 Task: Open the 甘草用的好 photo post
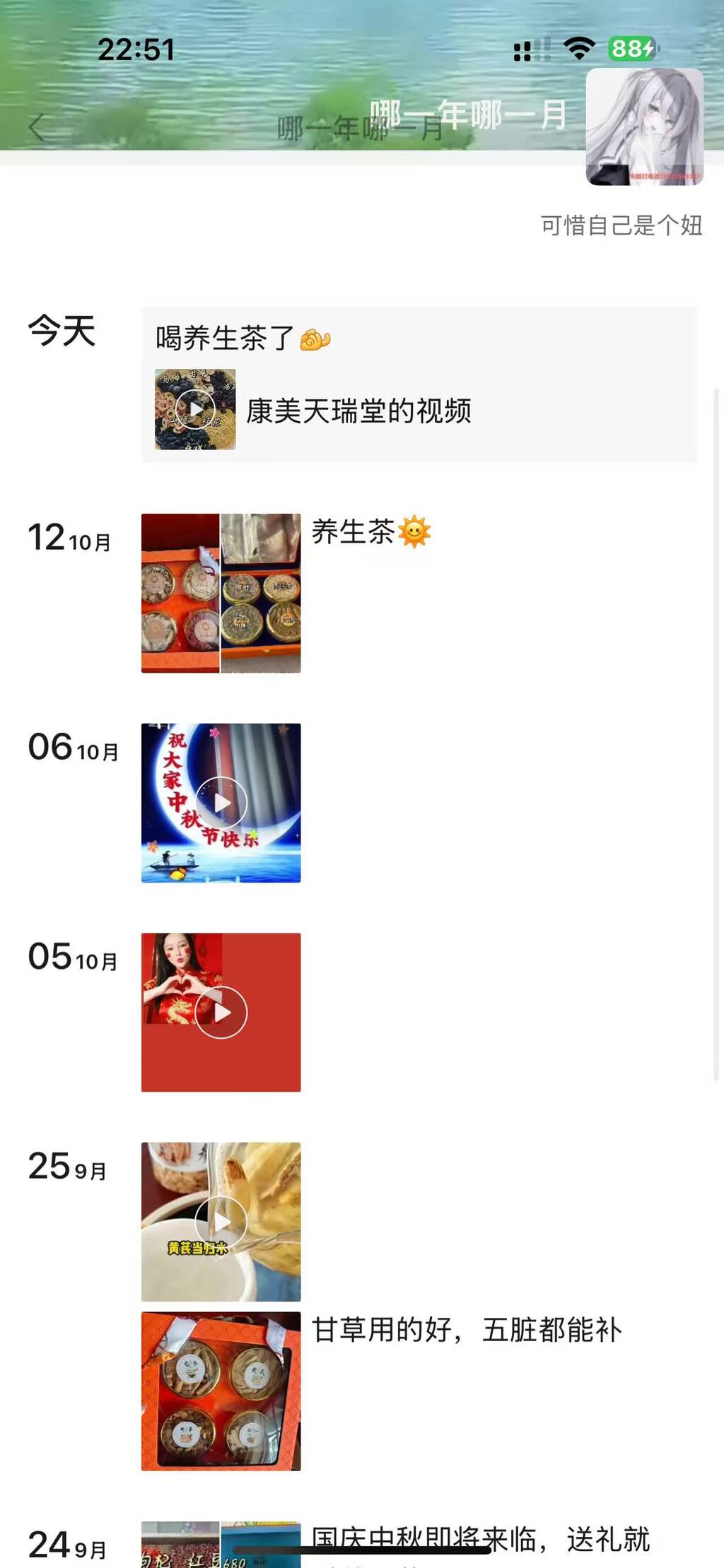click(x=221, y=1391)
